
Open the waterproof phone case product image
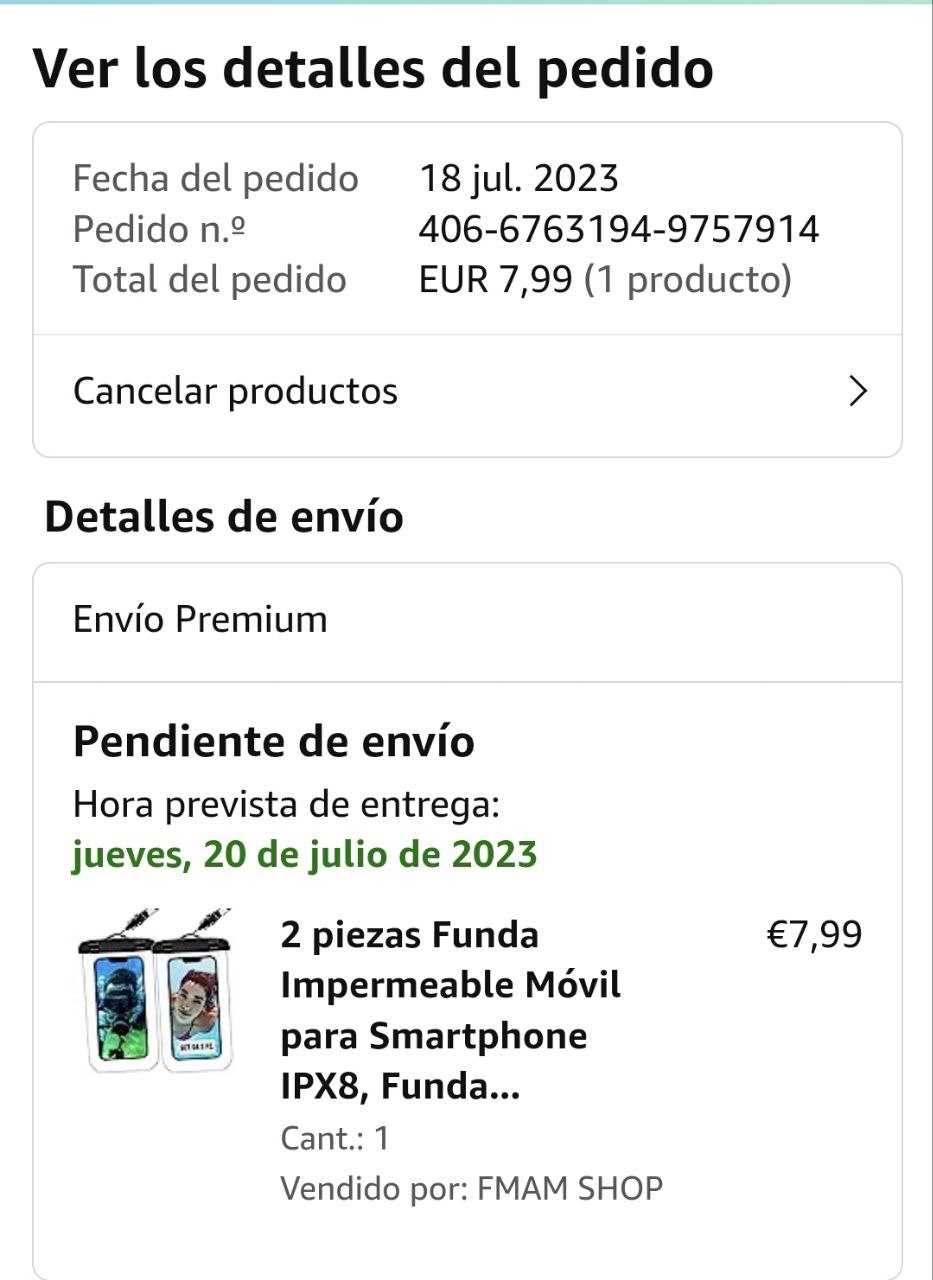click(x=155, y=990)
